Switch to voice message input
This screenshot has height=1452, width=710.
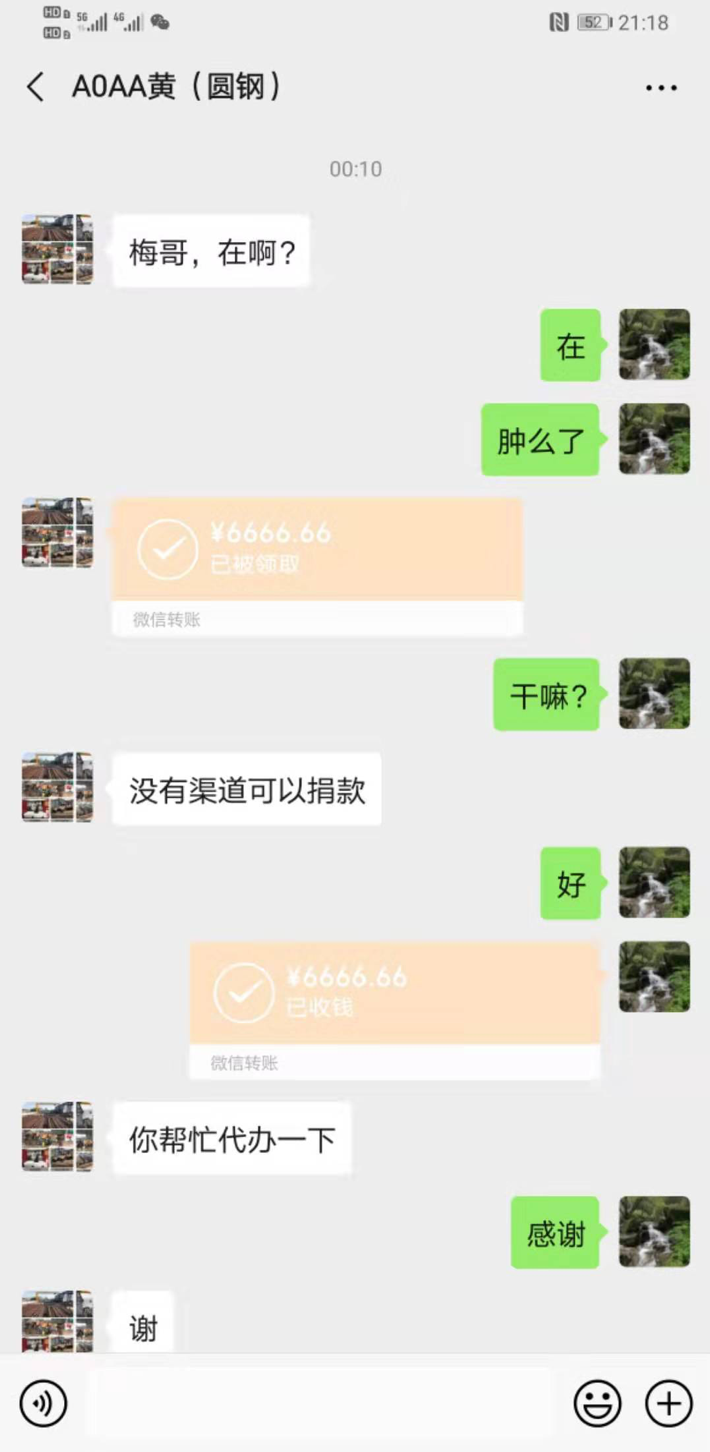[43, 1403]
